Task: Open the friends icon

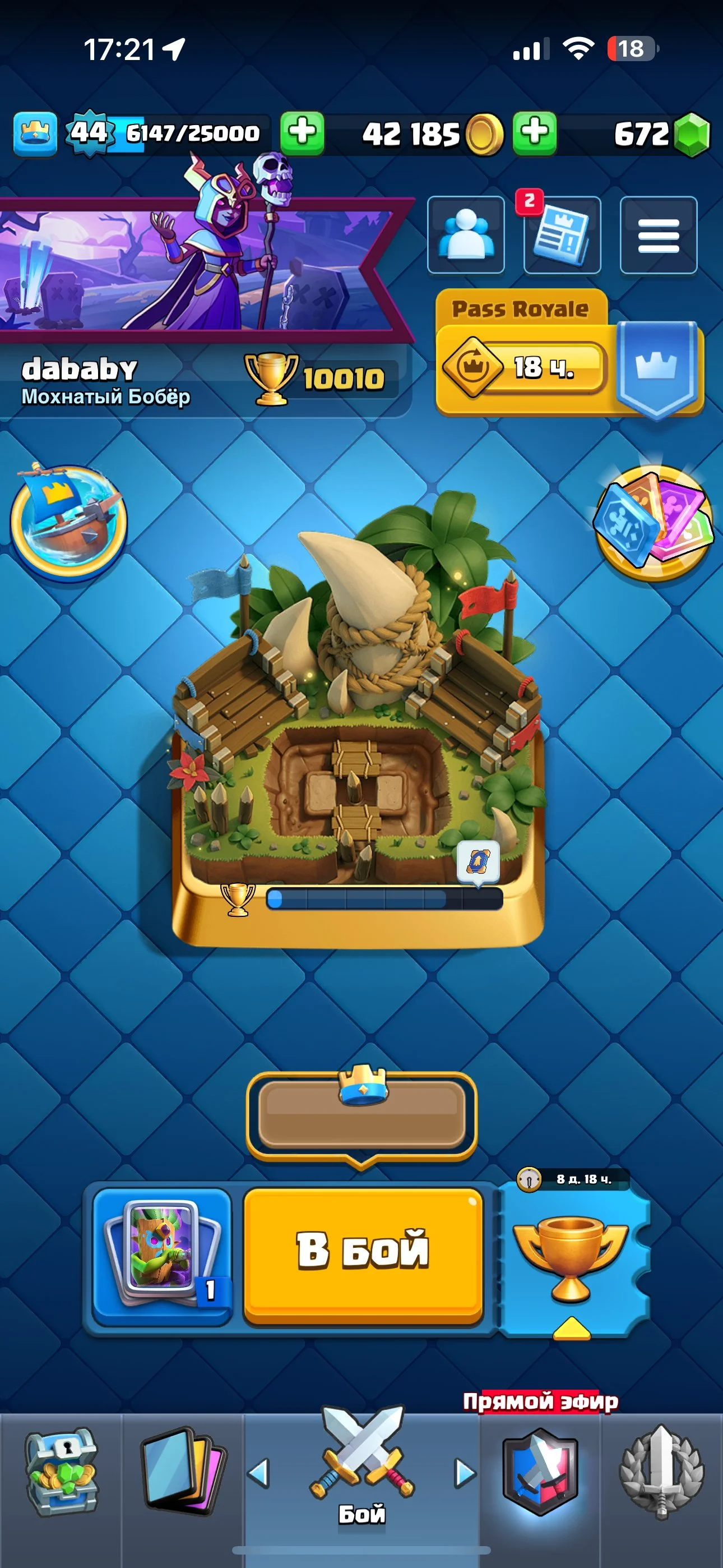Action: click(466, 235)
